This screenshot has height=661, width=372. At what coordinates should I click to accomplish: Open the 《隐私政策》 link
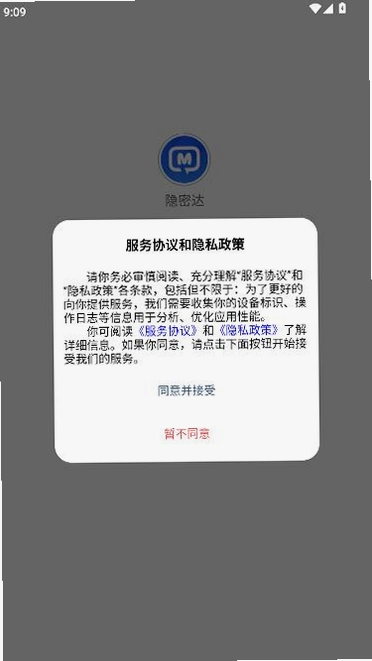pyautogui.click(x=249, y=329)
